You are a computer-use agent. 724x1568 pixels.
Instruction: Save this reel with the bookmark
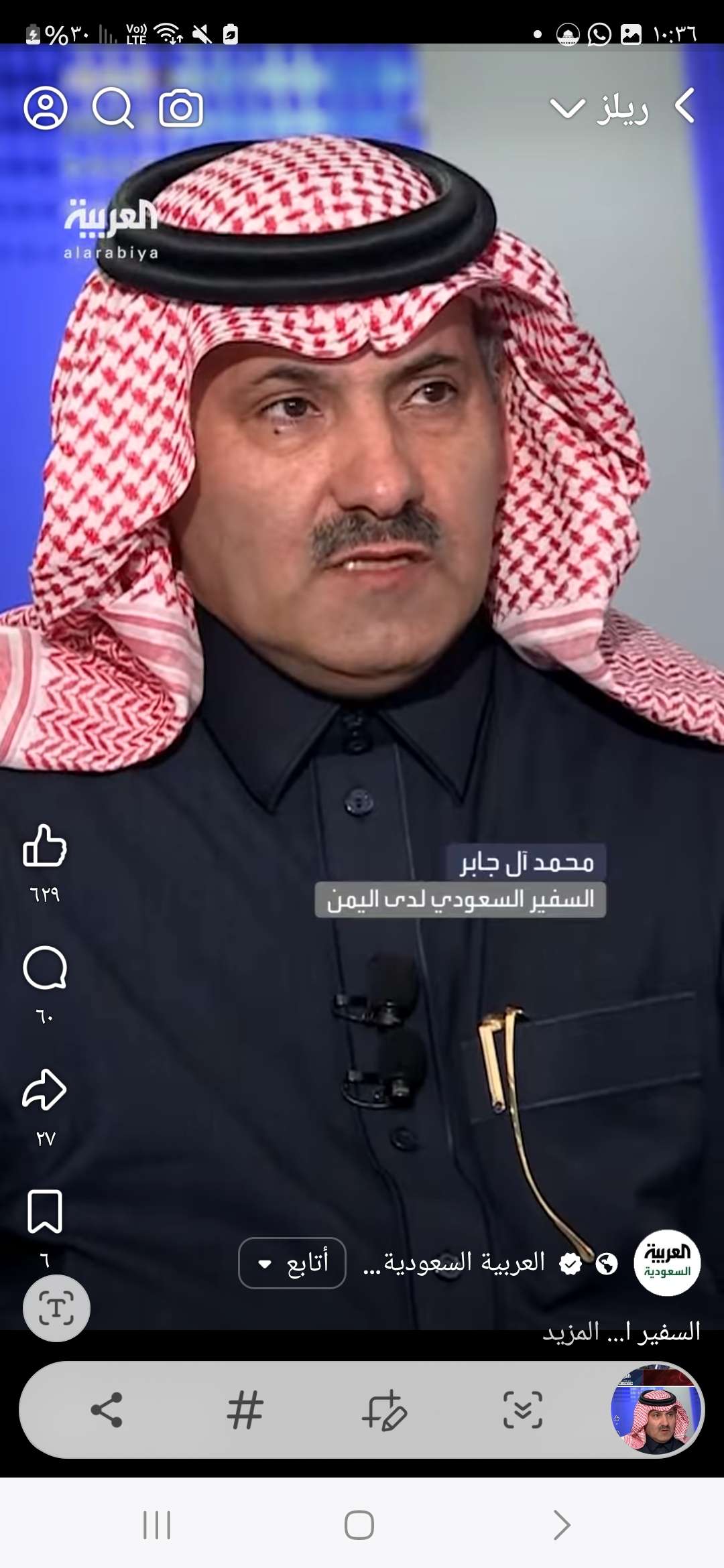point(45,1212)
